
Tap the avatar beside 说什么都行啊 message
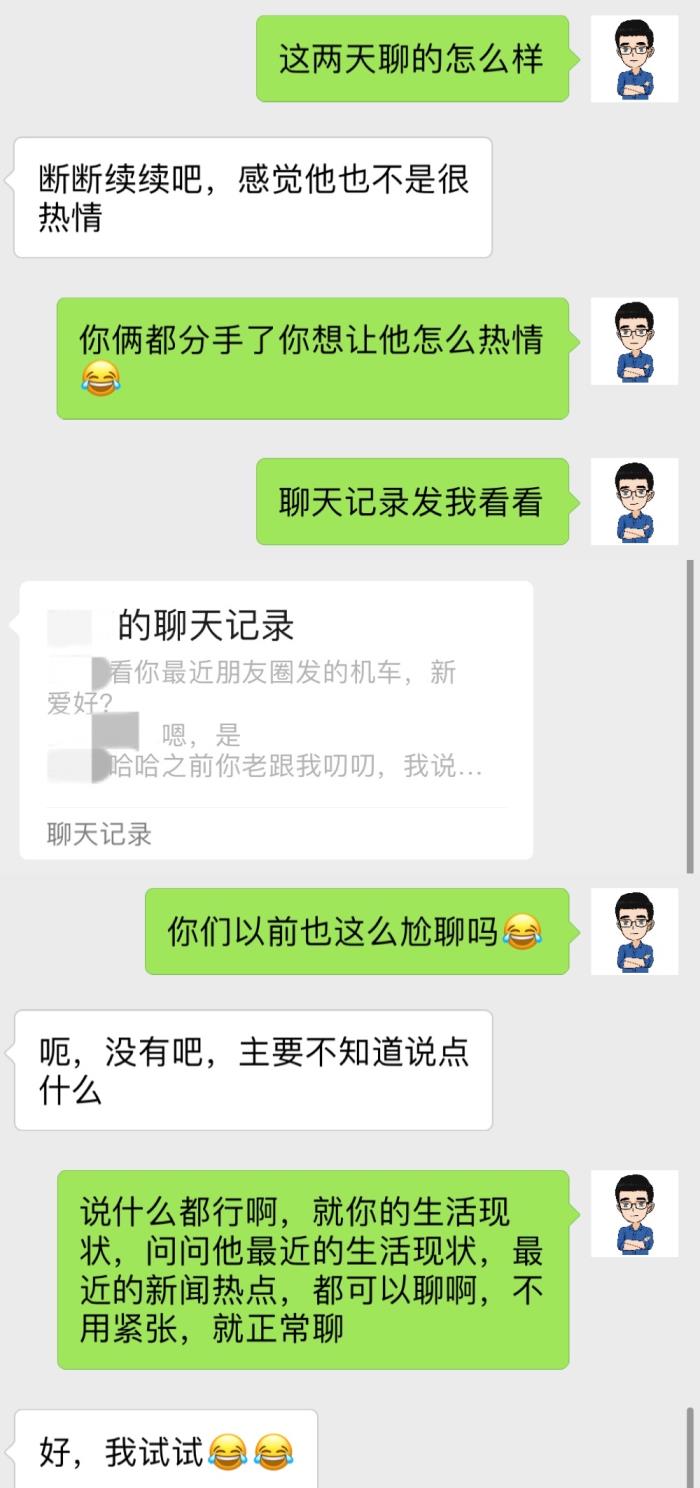point(634,1213)
